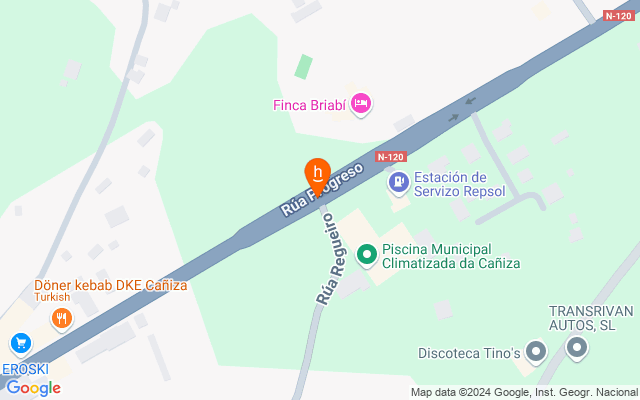Open Discoteca Tino's map marker

tap(536, 351)
